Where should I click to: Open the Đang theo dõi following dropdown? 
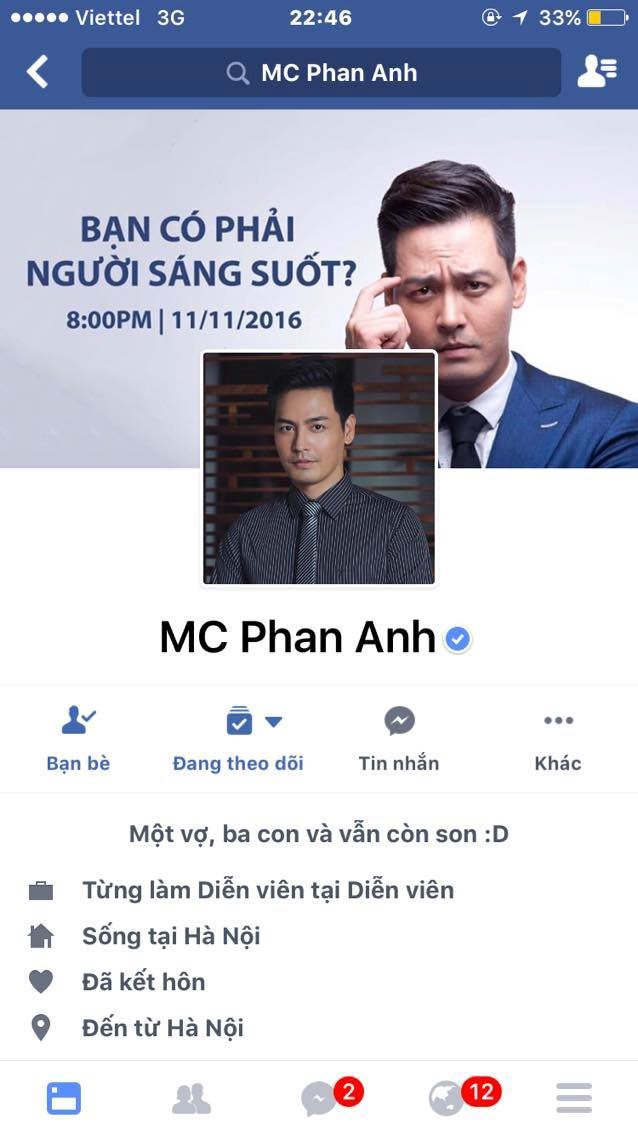[238, 738]
